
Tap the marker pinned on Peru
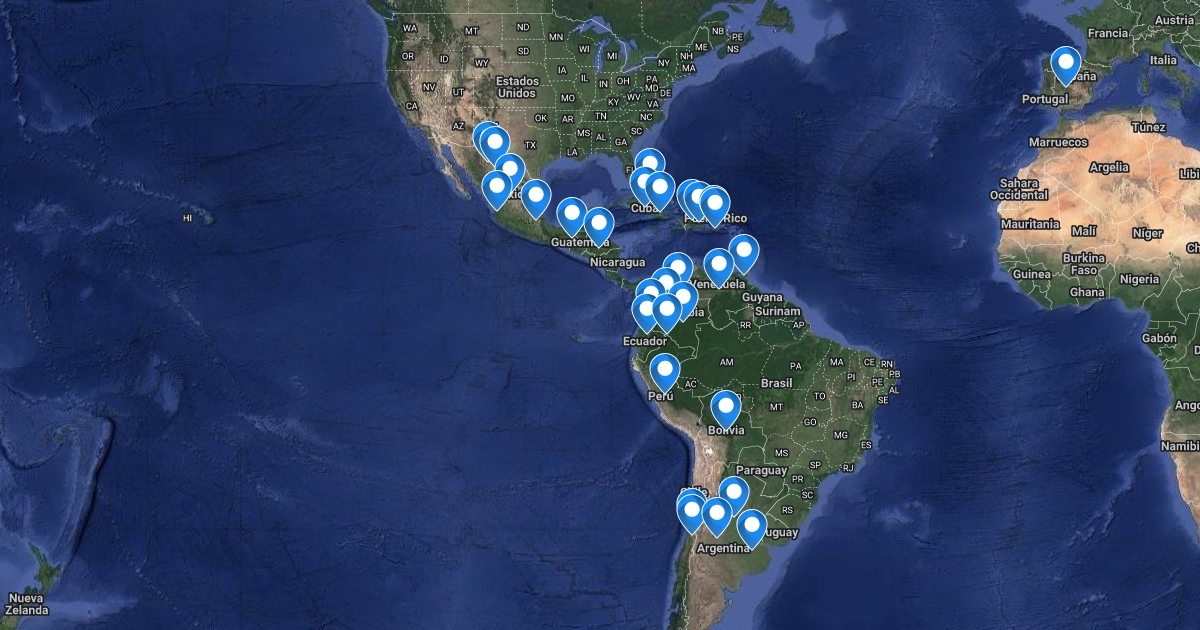tap(664, 372)
